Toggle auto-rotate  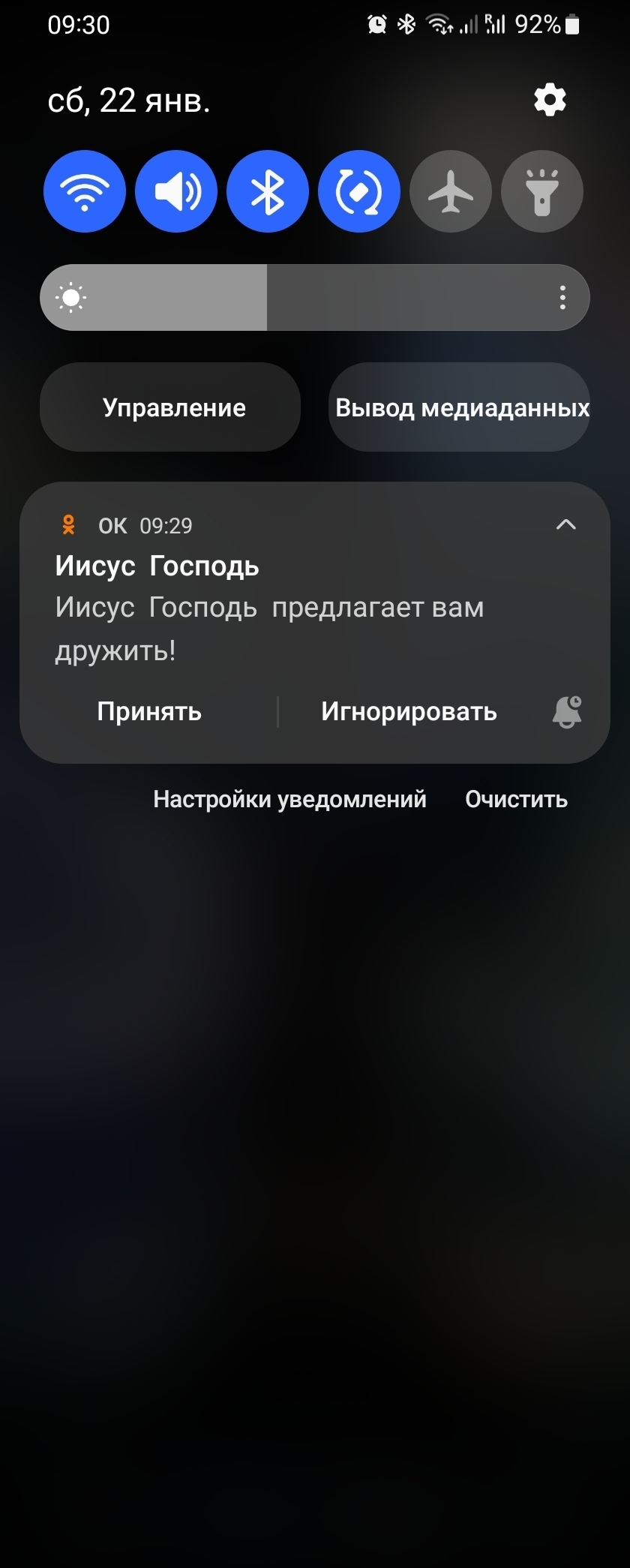point(359,192)
